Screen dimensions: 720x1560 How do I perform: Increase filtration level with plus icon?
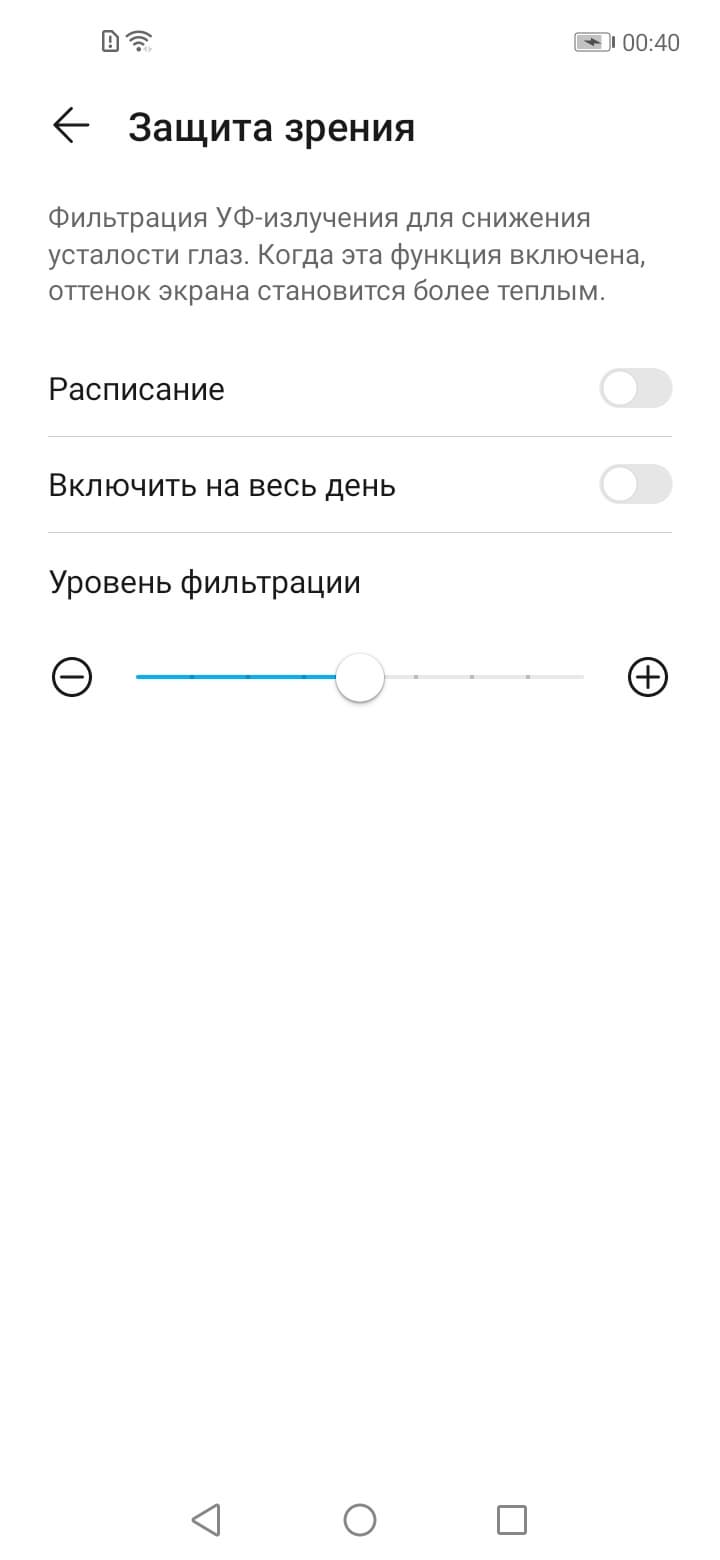click(647, 678)
